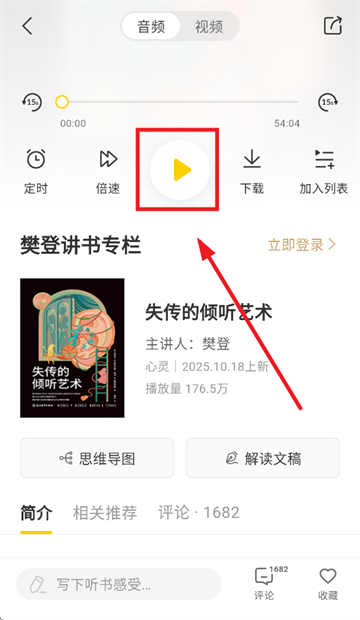Change playback speed via 倍速
This screenshot has width=360, height=620.
[x=108, y=172]
